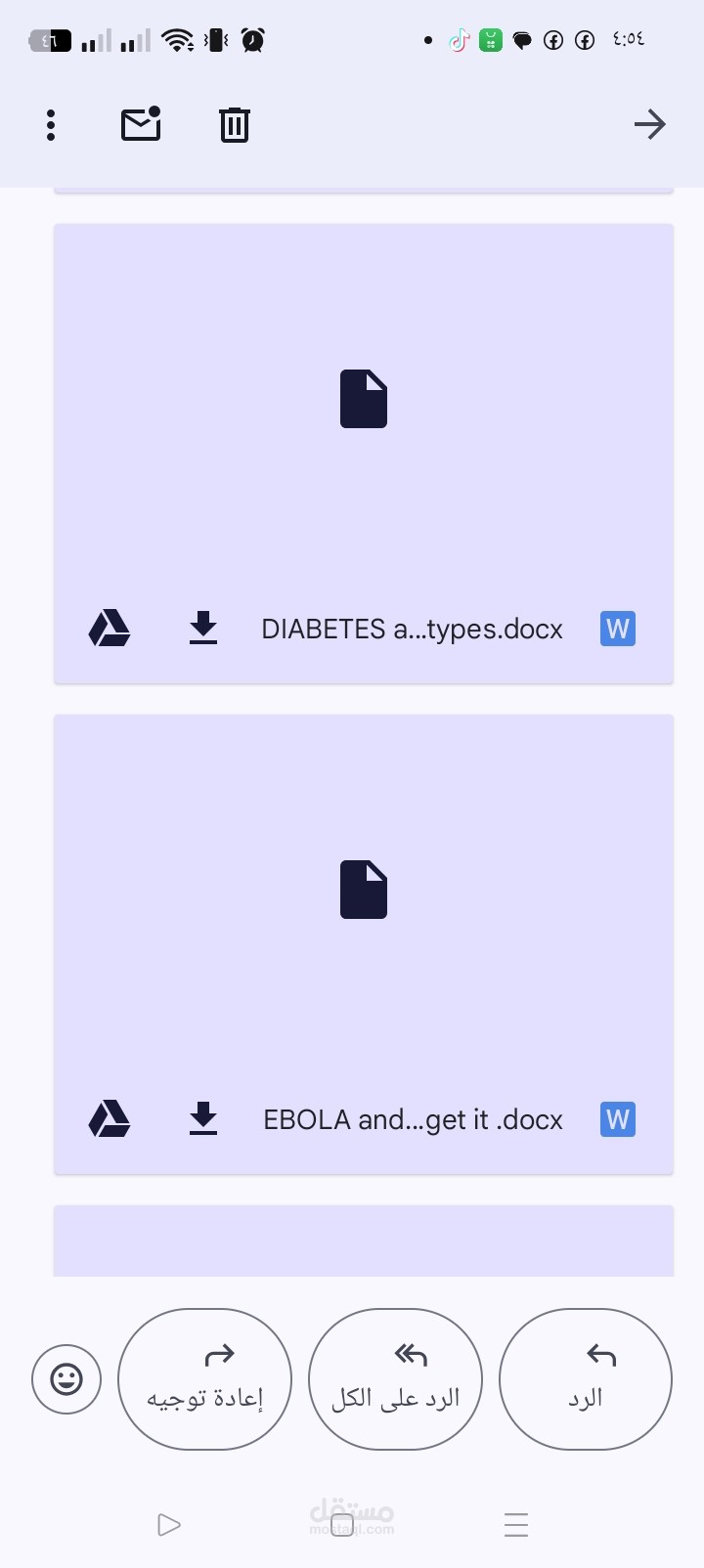Delete this email with the trash icon
704x1568 pixels.
coord(234,125)
